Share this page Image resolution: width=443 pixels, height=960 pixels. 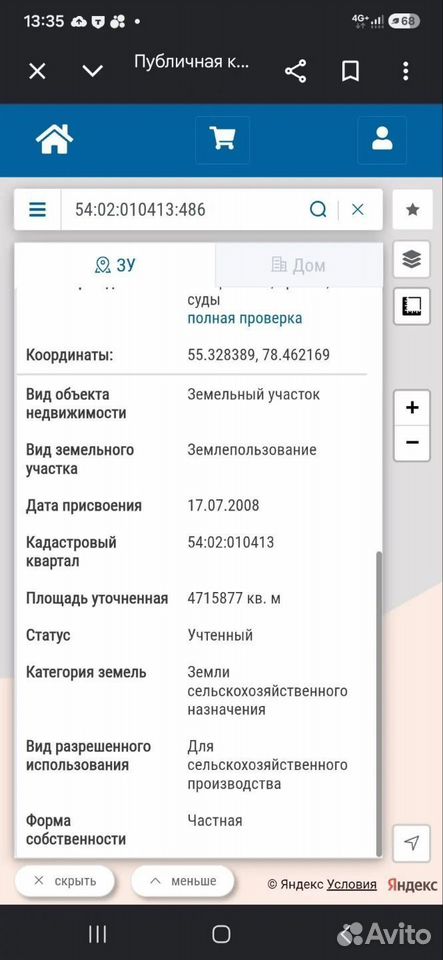coord(296,72)
